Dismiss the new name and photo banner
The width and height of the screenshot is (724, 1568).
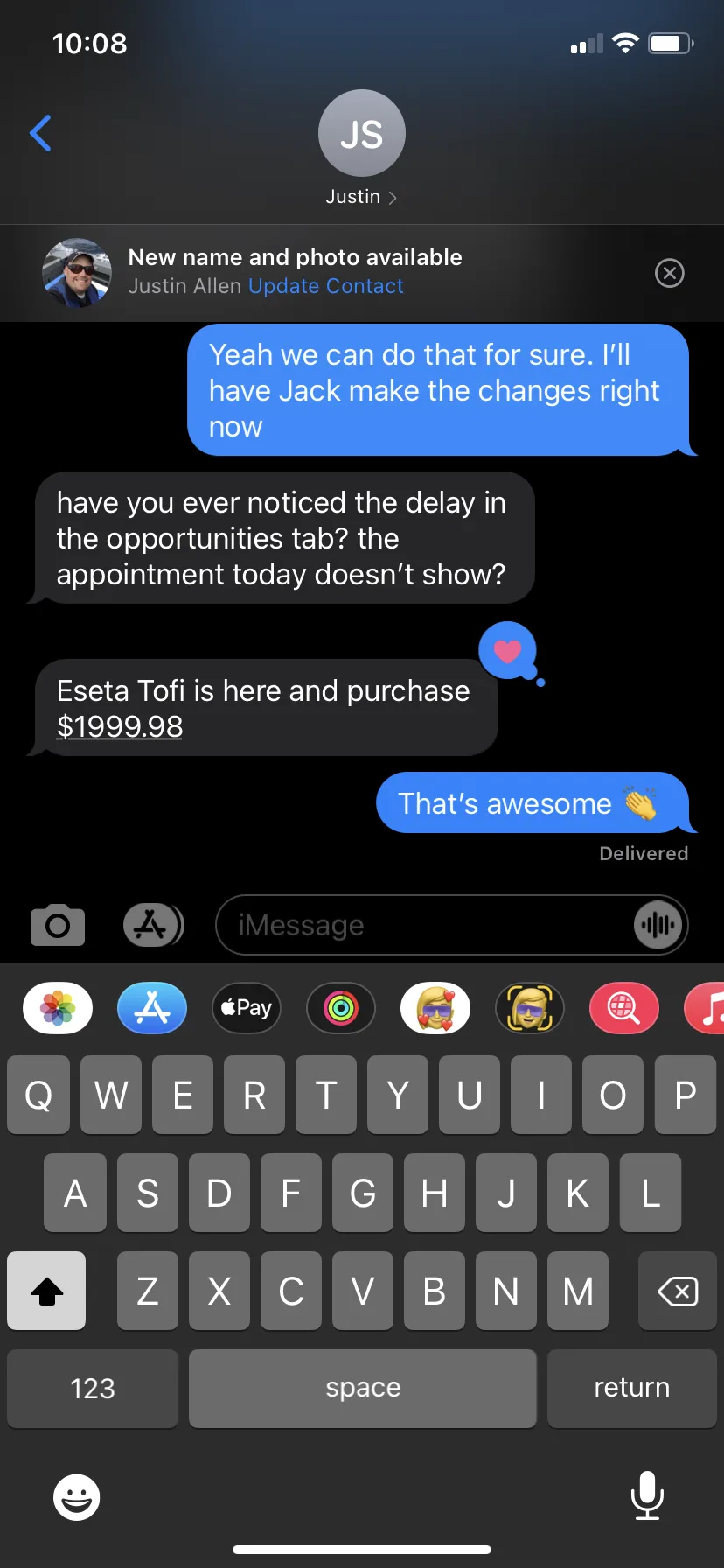[x=669, y=273]
